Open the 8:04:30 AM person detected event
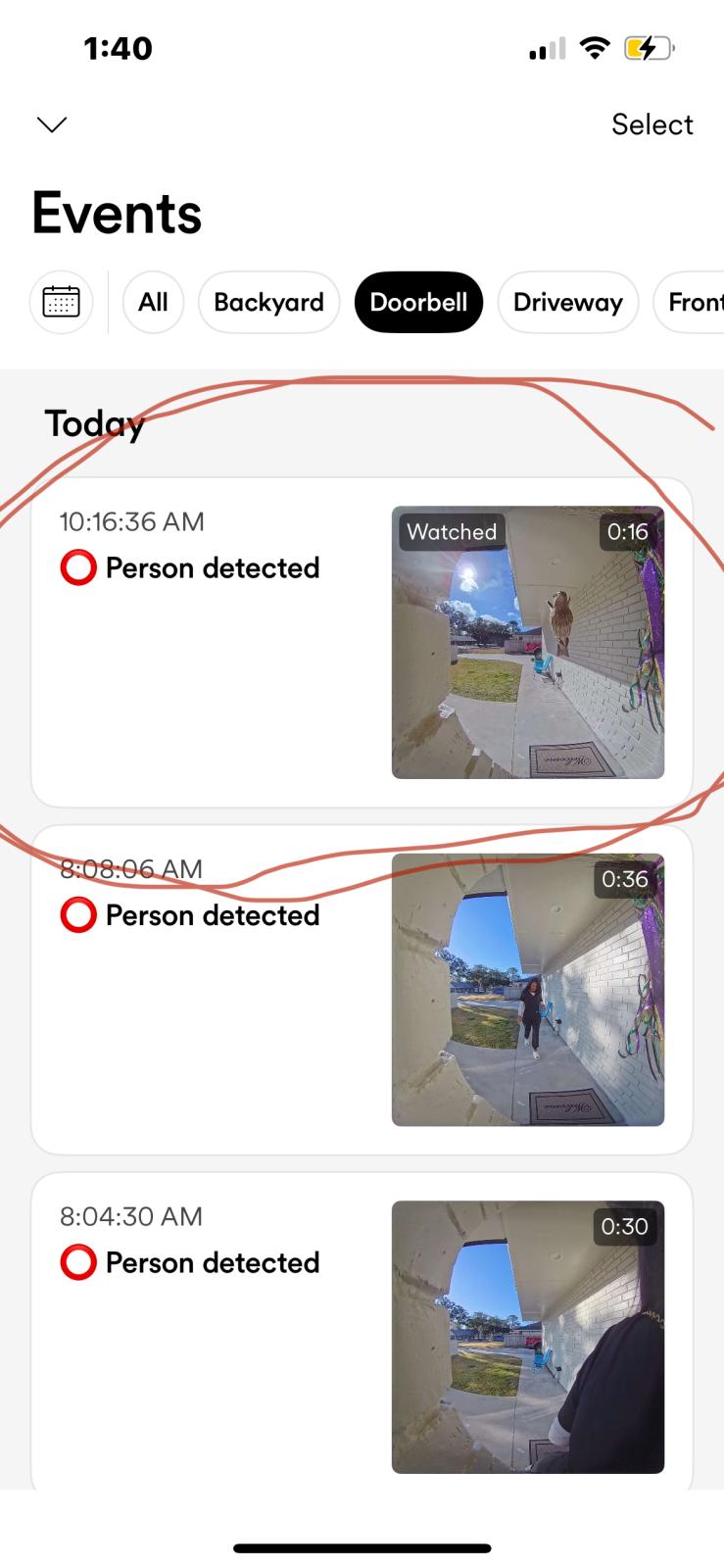This screenshot has height=1568, width=724. pyautogui.click(x=362, y=1337)
